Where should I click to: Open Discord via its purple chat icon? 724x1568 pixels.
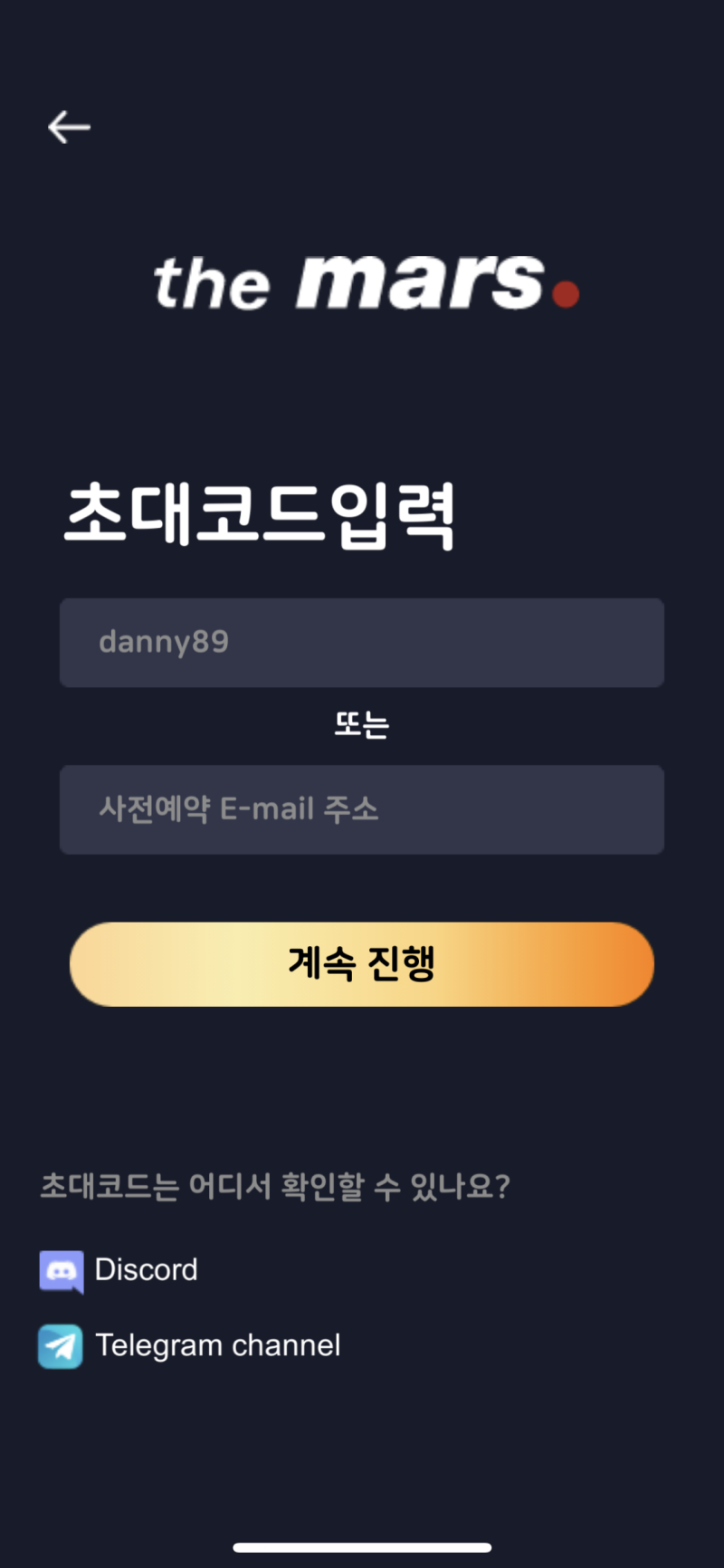click(60, 1269)
